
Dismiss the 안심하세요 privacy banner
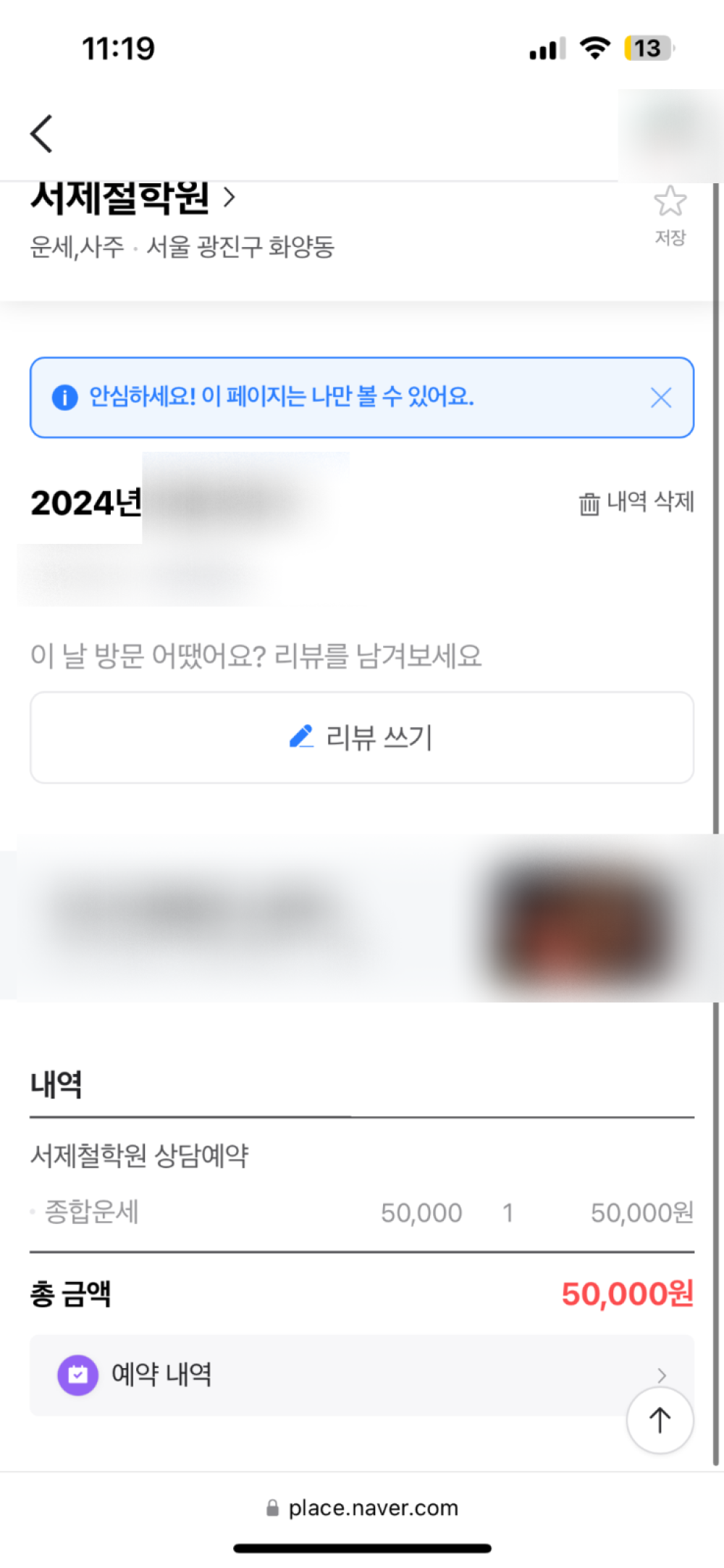point(660,398)
